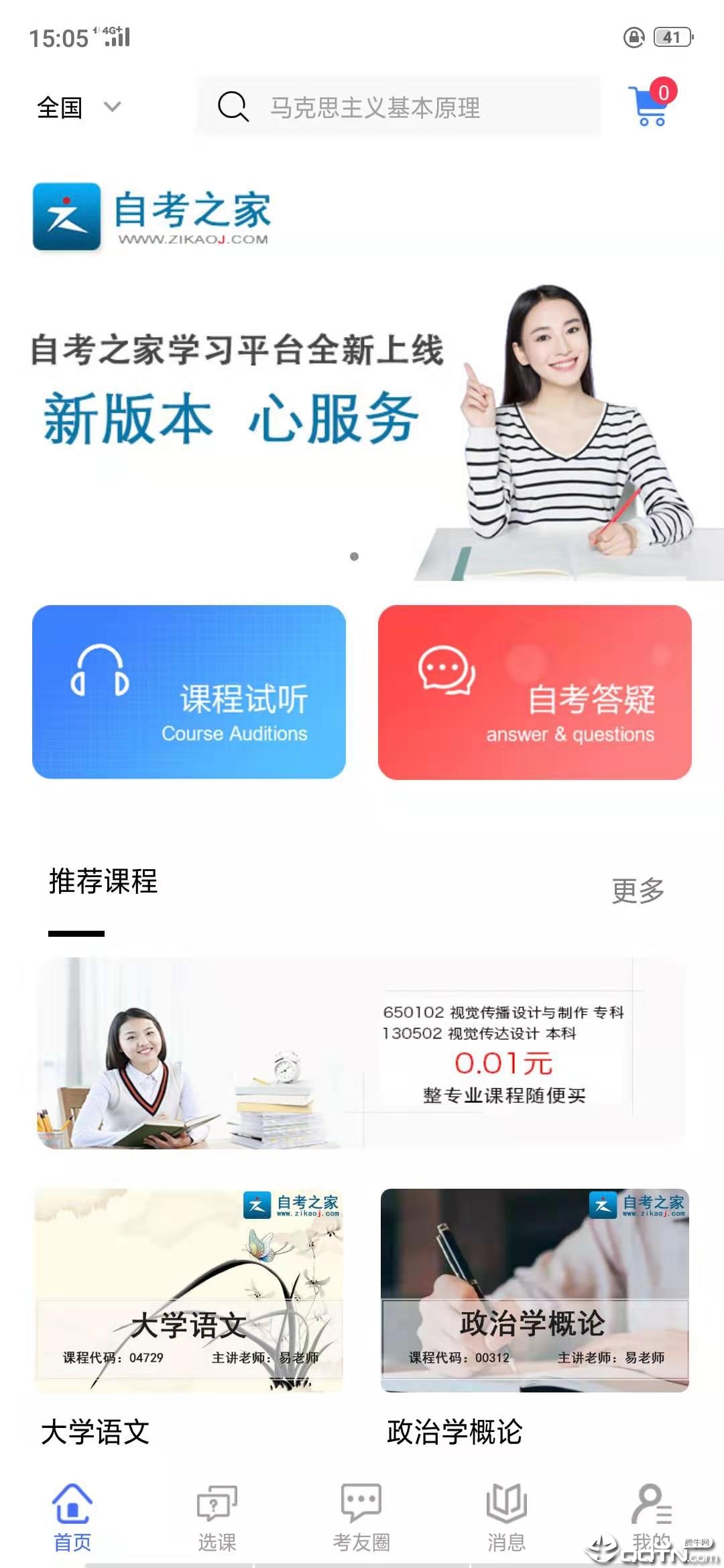
Task: Open the 新版本 心服务 banner
Action: 362,415
